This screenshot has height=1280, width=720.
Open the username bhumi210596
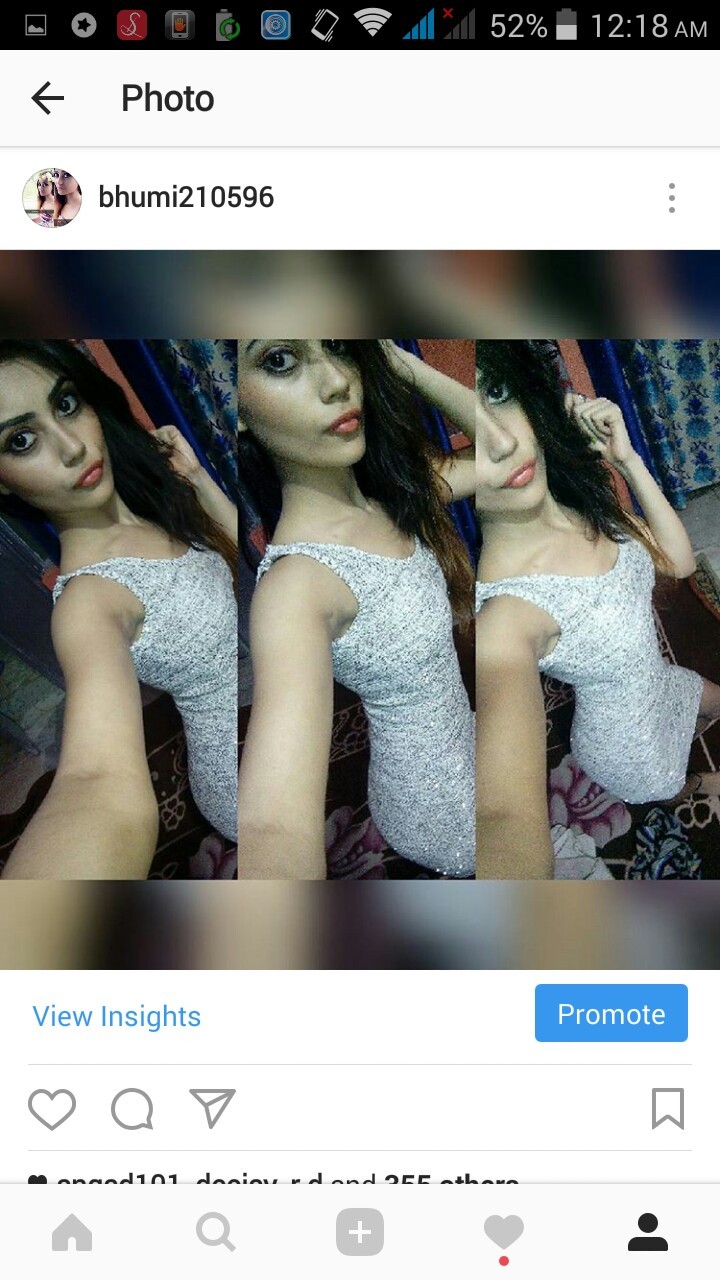(186, 198)
